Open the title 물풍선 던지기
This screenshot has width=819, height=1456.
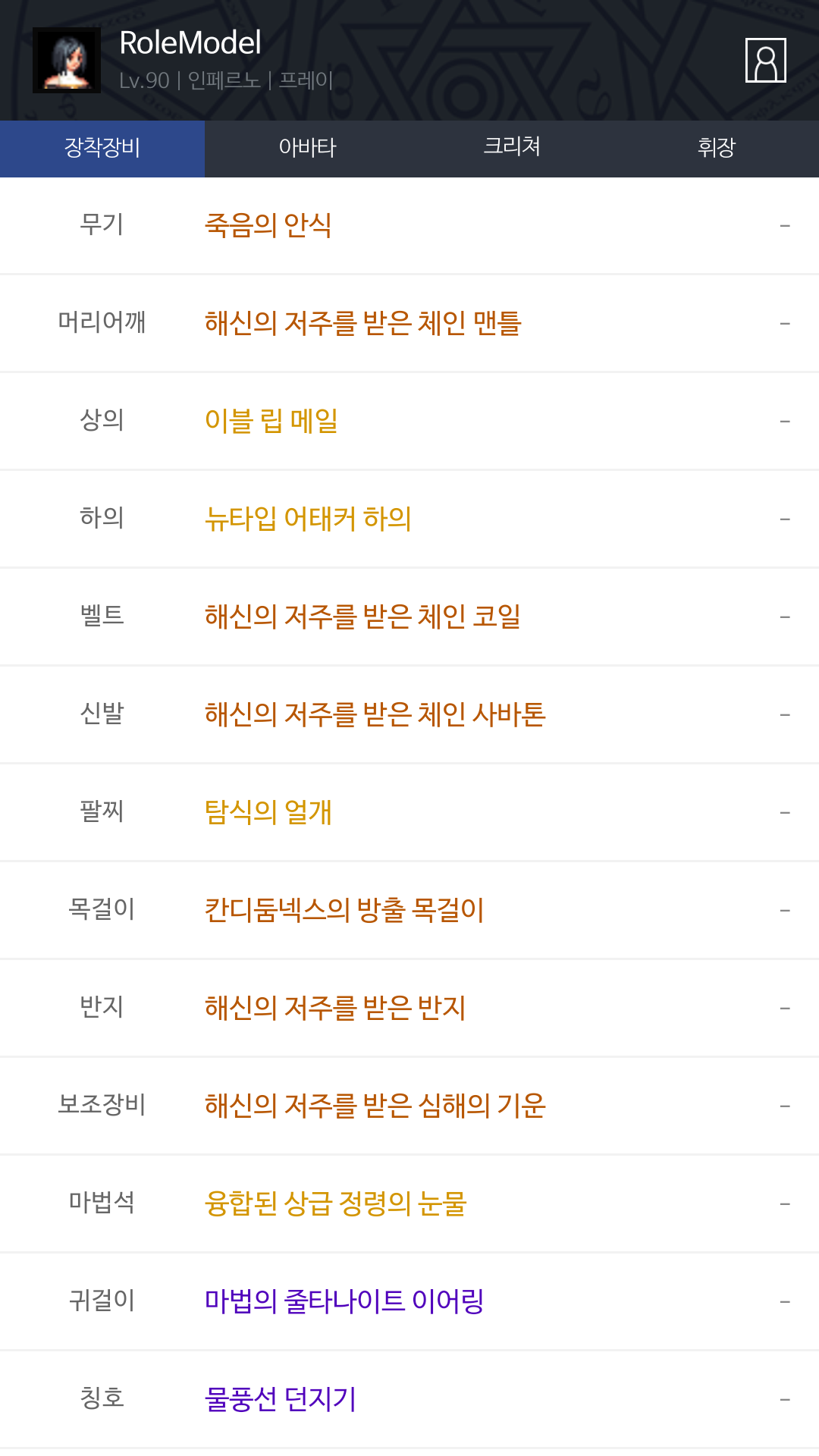(x=281, y=1399)
